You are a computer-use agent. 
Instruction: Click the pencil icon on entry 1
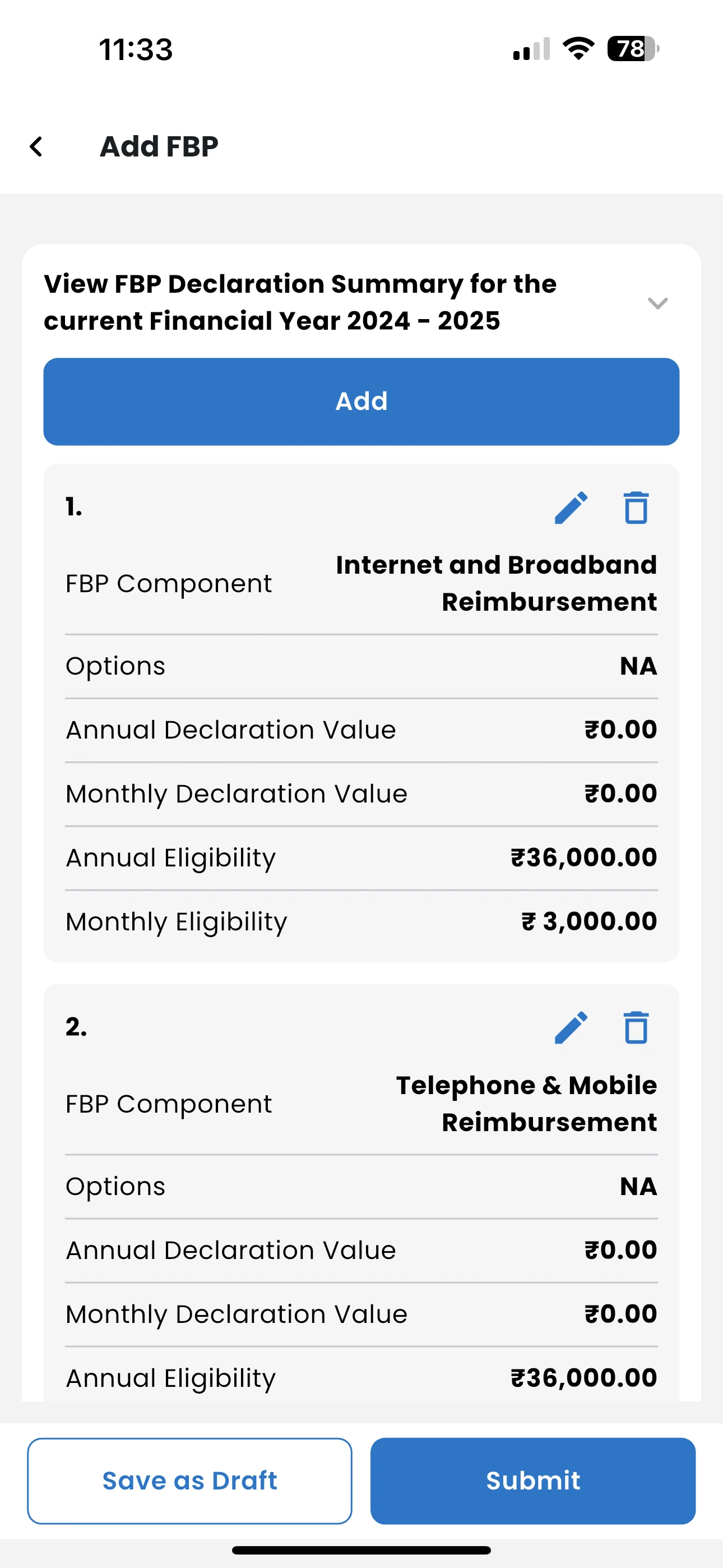[572, 508]
